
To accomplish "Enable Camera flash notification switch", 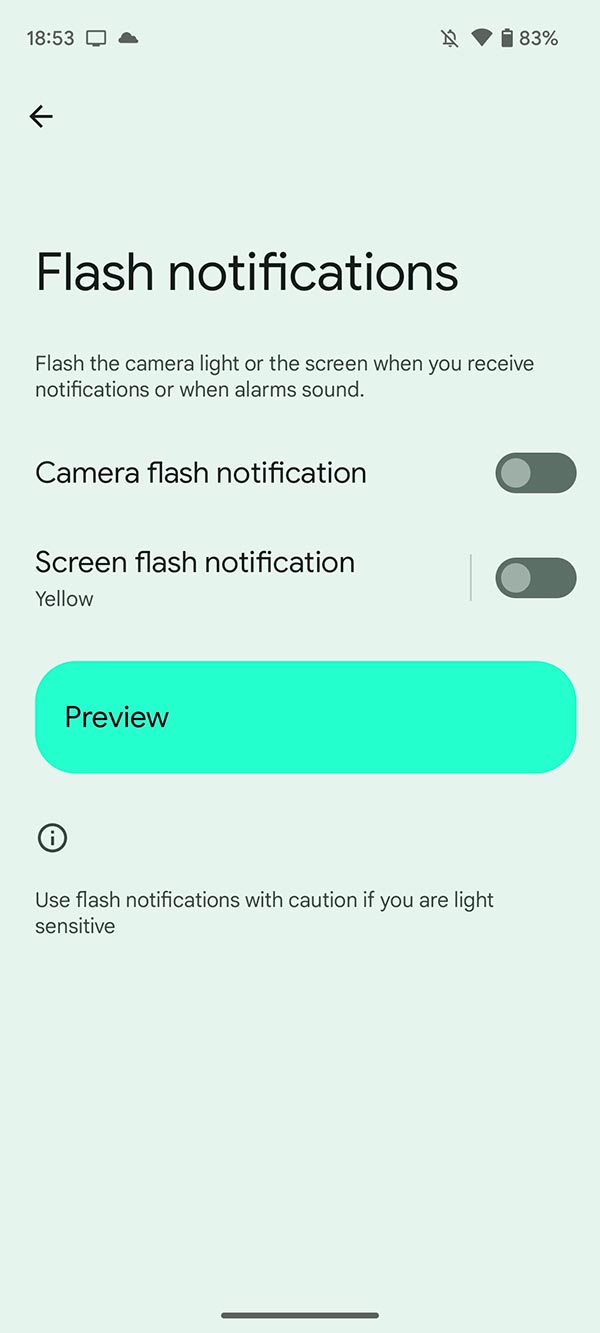I will click(x=535, y=473).
